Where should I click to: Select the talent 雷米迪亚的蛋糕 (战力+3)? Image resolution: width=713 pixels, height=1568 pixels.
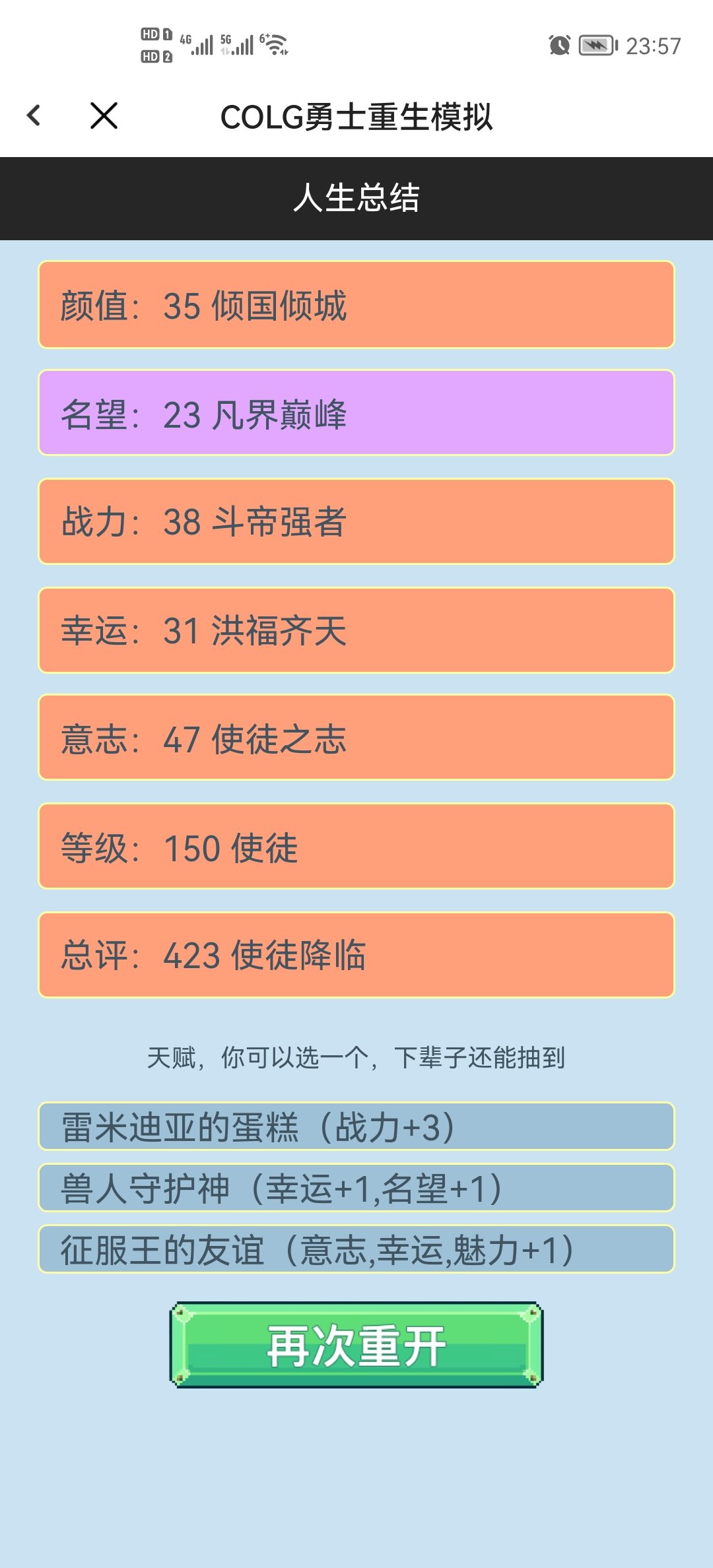(356, 1126)
